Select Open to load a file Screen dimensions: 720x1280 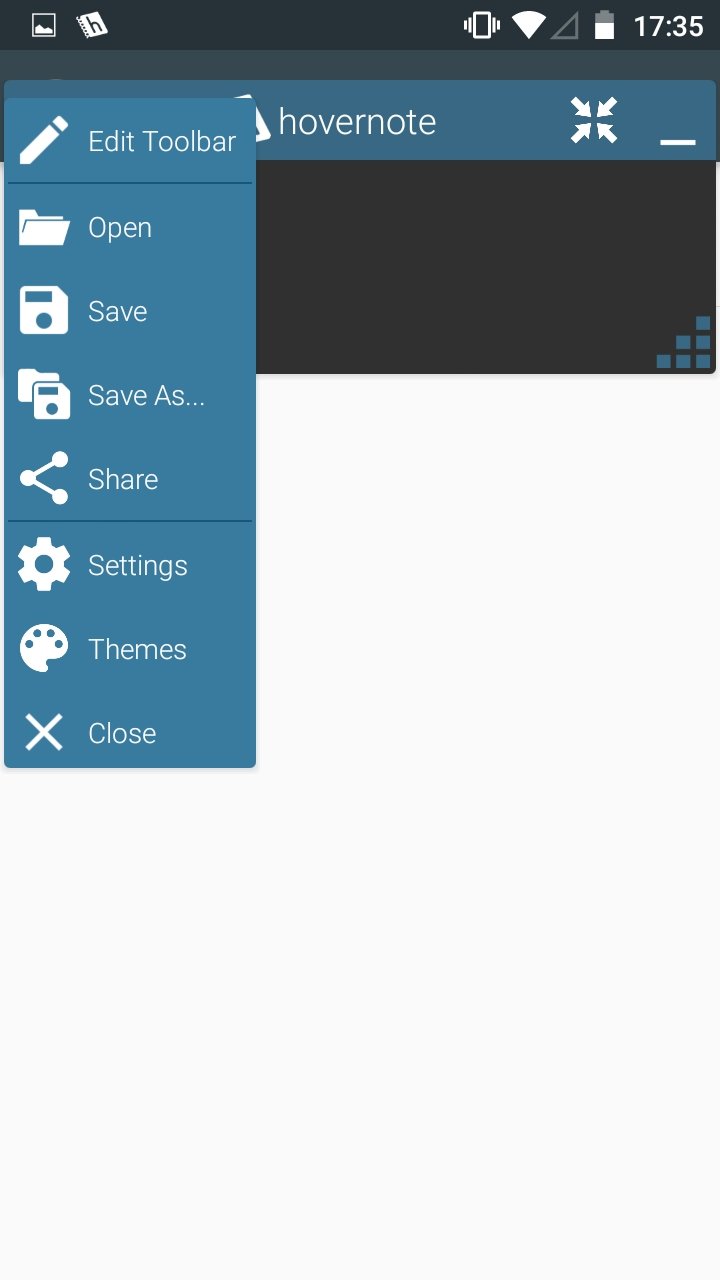[130, 227]
